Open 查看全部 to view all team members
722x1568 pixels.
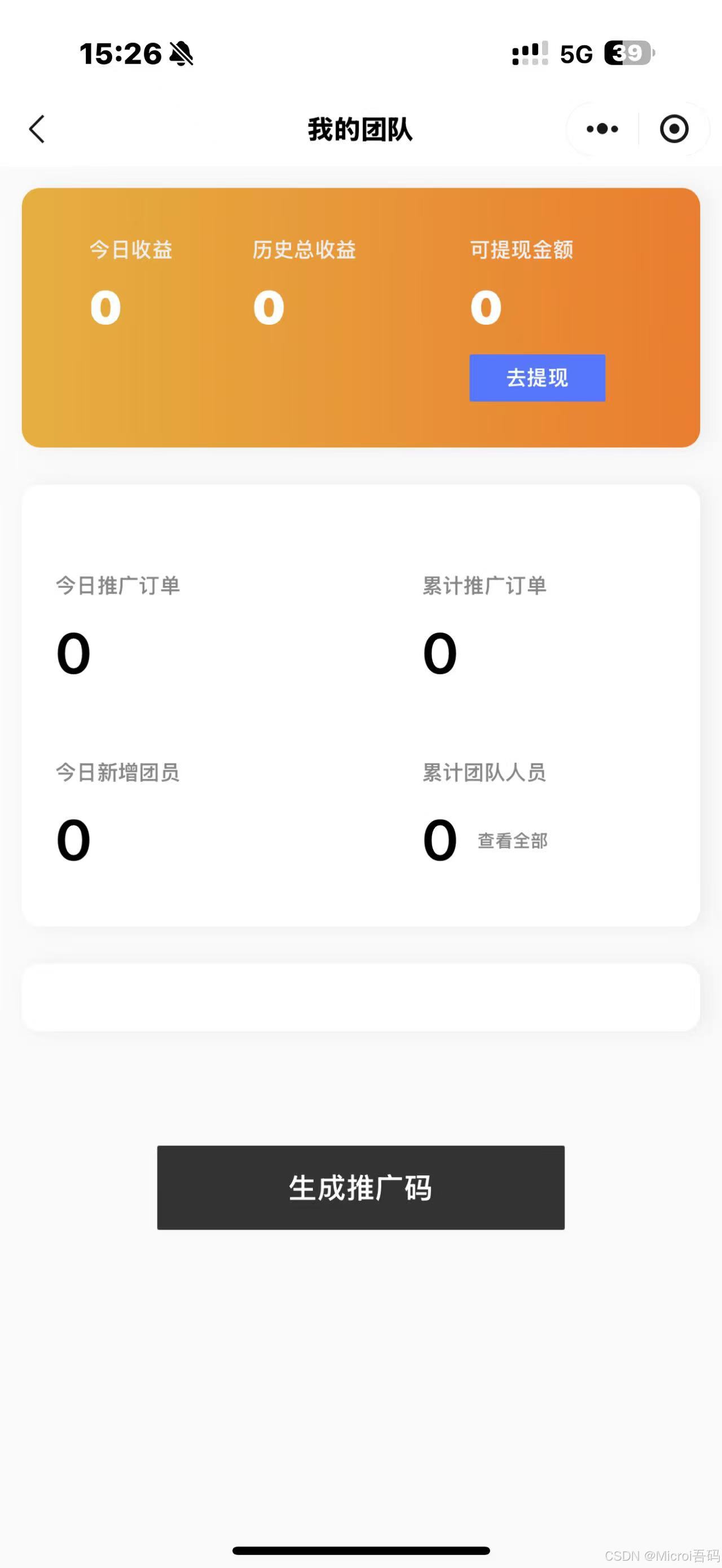click(512, 841)
